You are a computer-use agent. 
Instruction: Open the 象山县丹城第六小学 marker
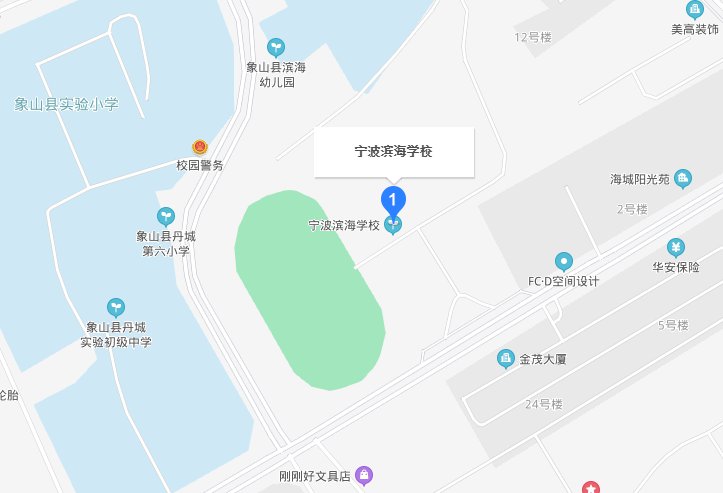166,215
